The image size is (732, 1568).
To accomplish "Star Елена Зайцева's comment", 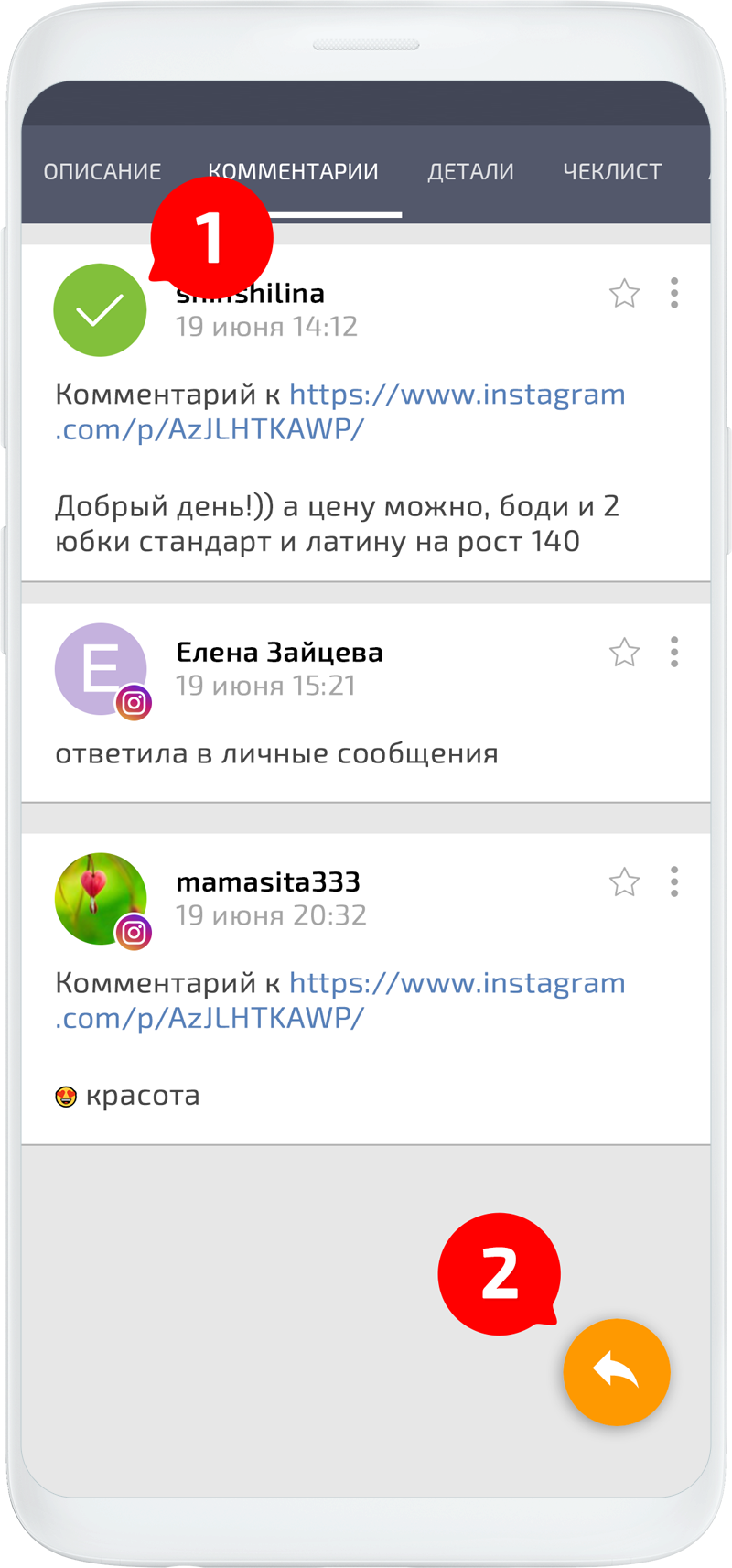I will pos(624,653).
